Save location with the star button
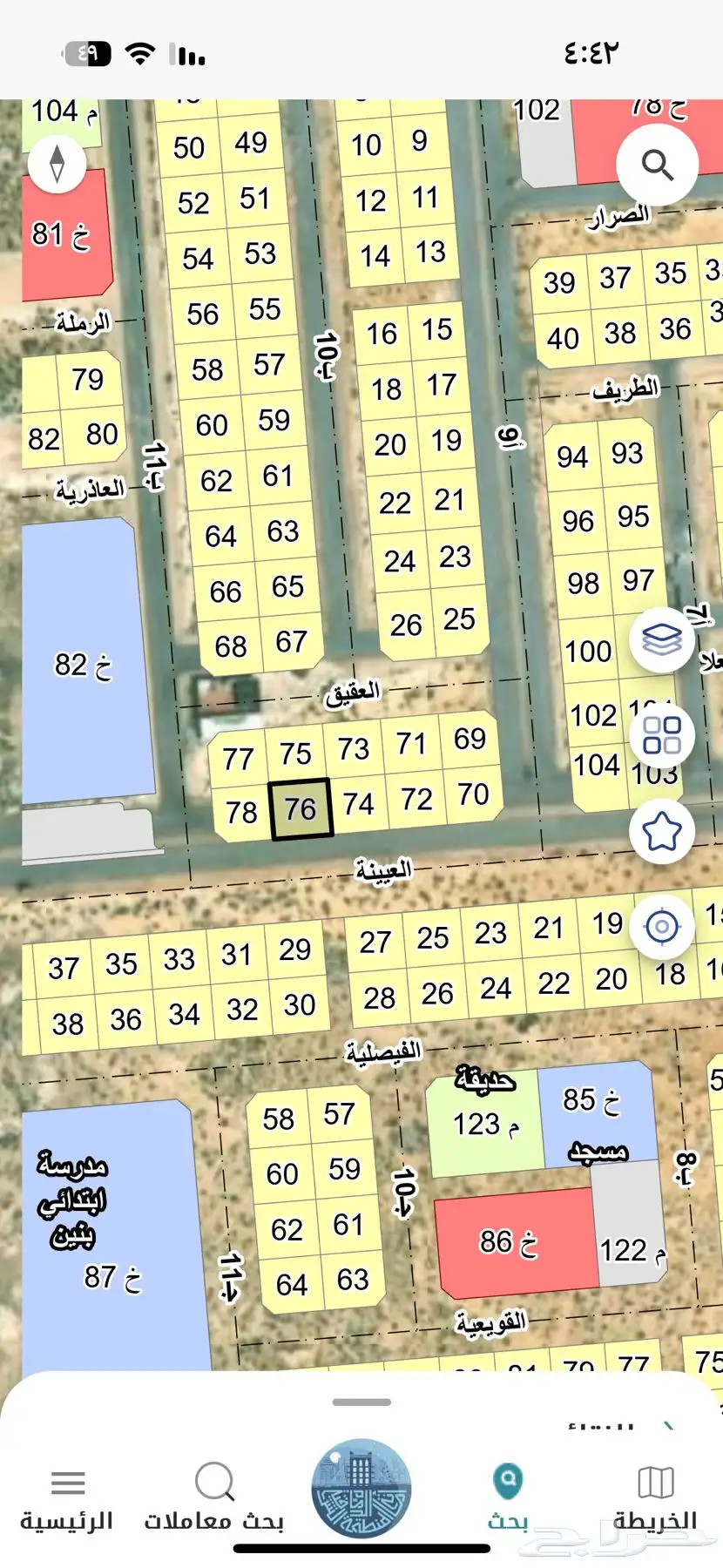This screenshot has height=1568, width=723. [662, 831]
